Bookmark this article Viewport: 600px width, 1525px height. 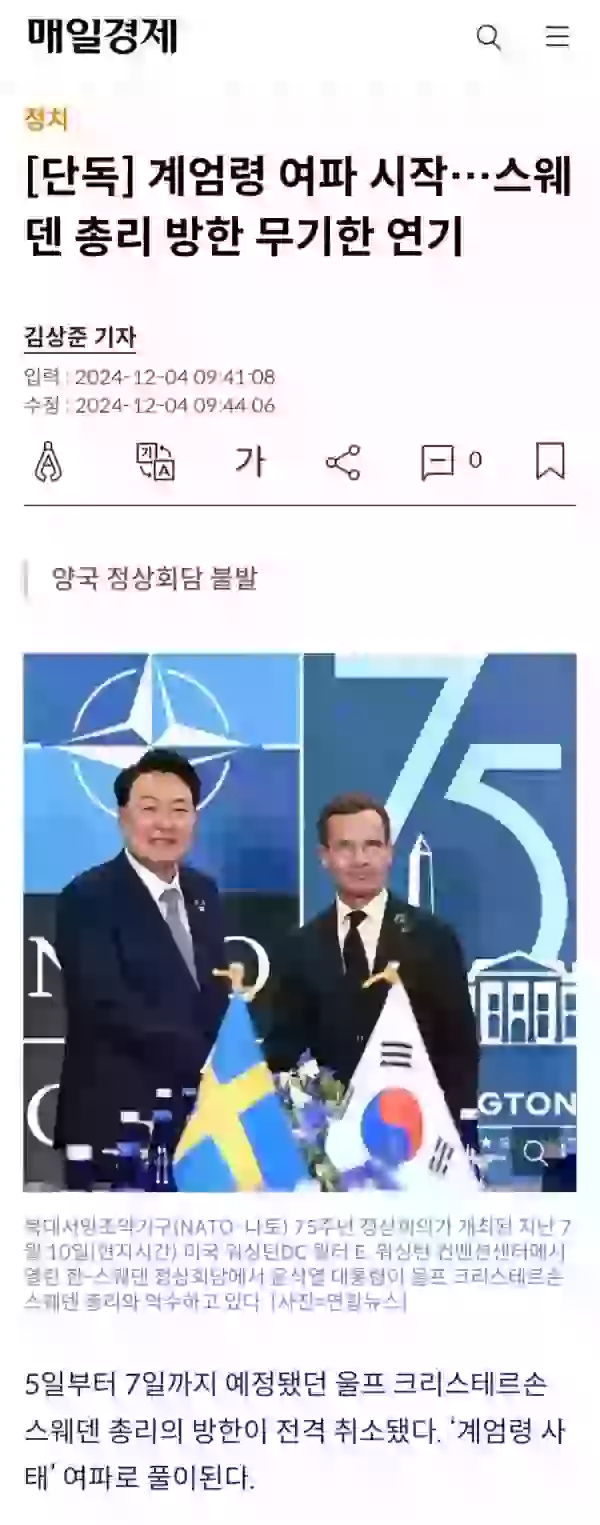pyautogui.click(x=550, y=462)
